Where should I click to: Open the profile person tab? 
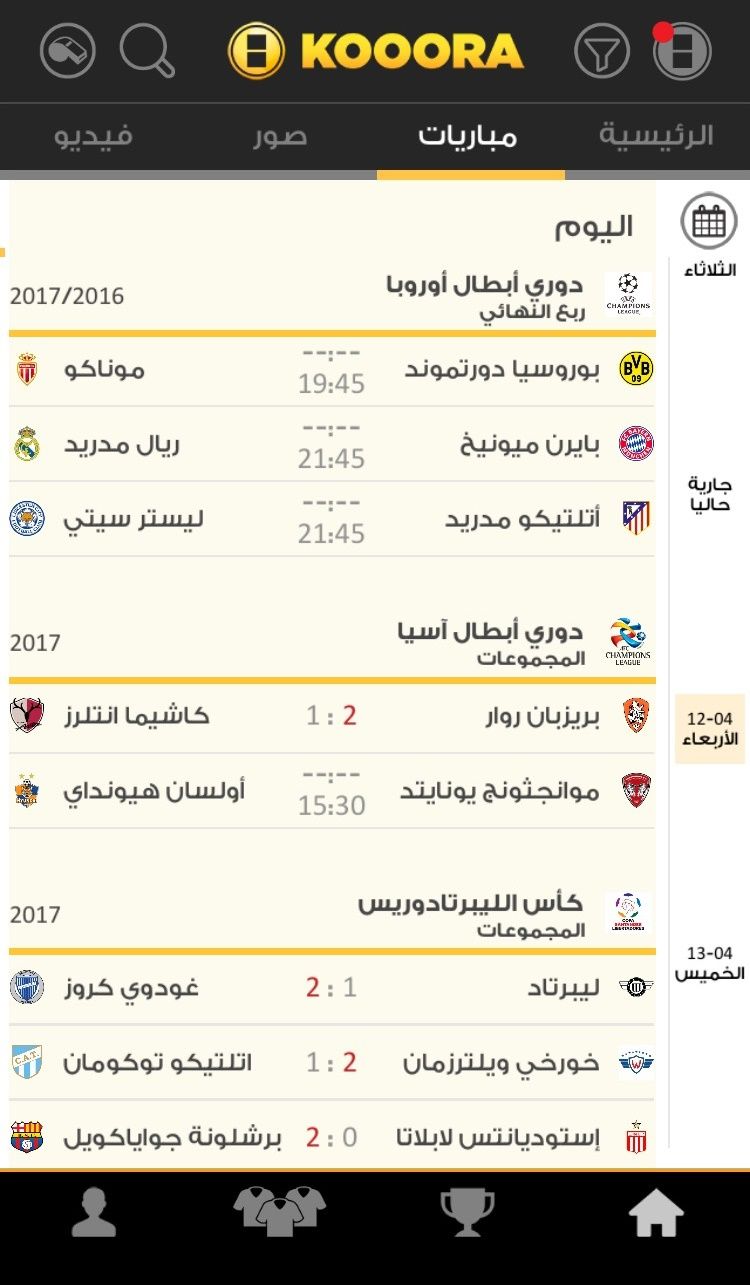(94, 1214)
